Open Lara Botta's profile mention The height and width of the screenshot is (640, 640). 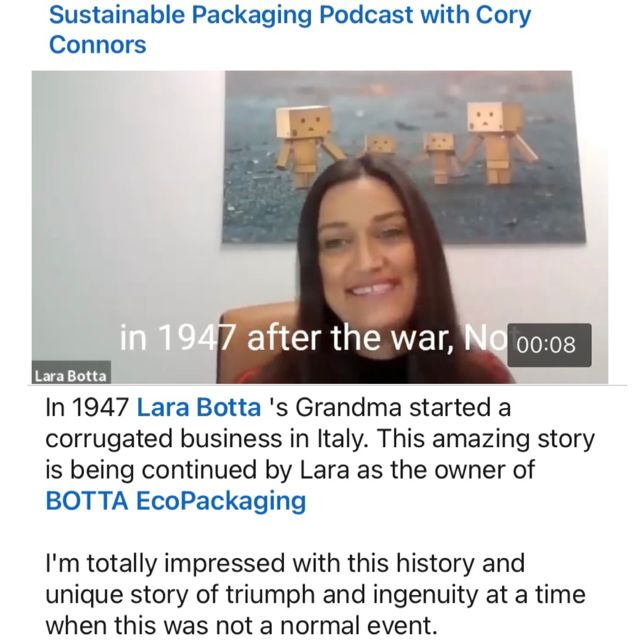click(198, 408)
